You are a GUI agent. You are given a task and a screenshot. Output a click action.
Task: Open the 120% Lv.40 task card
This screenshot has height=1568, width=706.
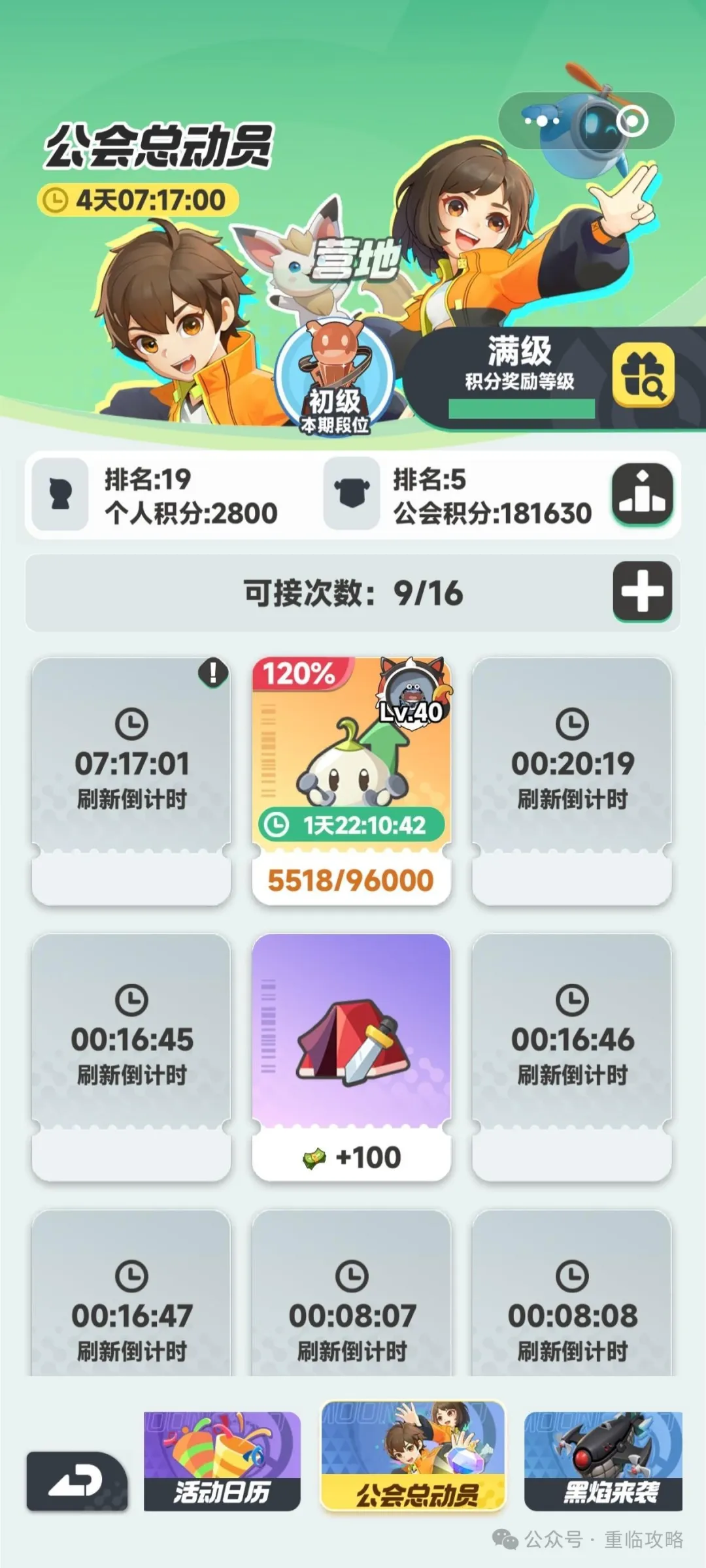point(352,781)
